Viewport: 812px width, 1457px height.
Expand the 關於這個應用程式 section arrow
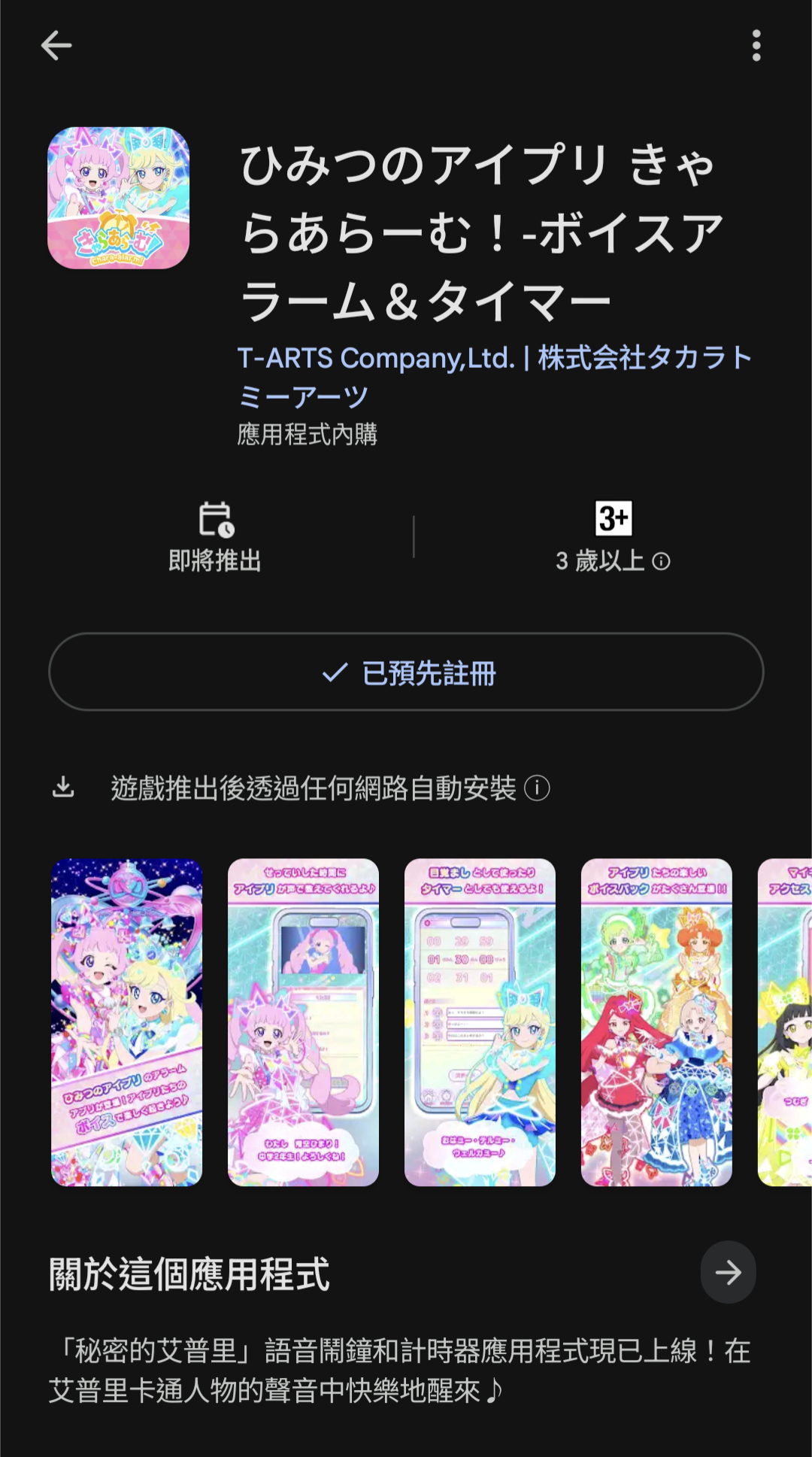[x=728, y=1272]
